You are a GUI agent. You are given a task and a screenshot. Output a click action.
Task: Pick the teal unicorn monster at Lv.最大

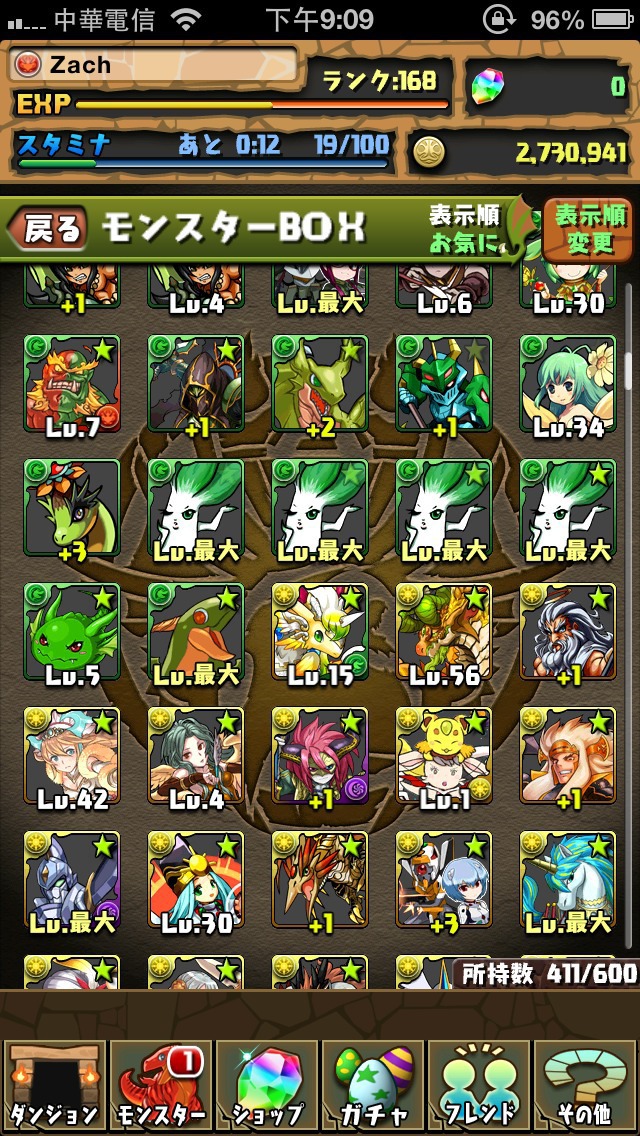pyautogui.click(x=568, y=879)
